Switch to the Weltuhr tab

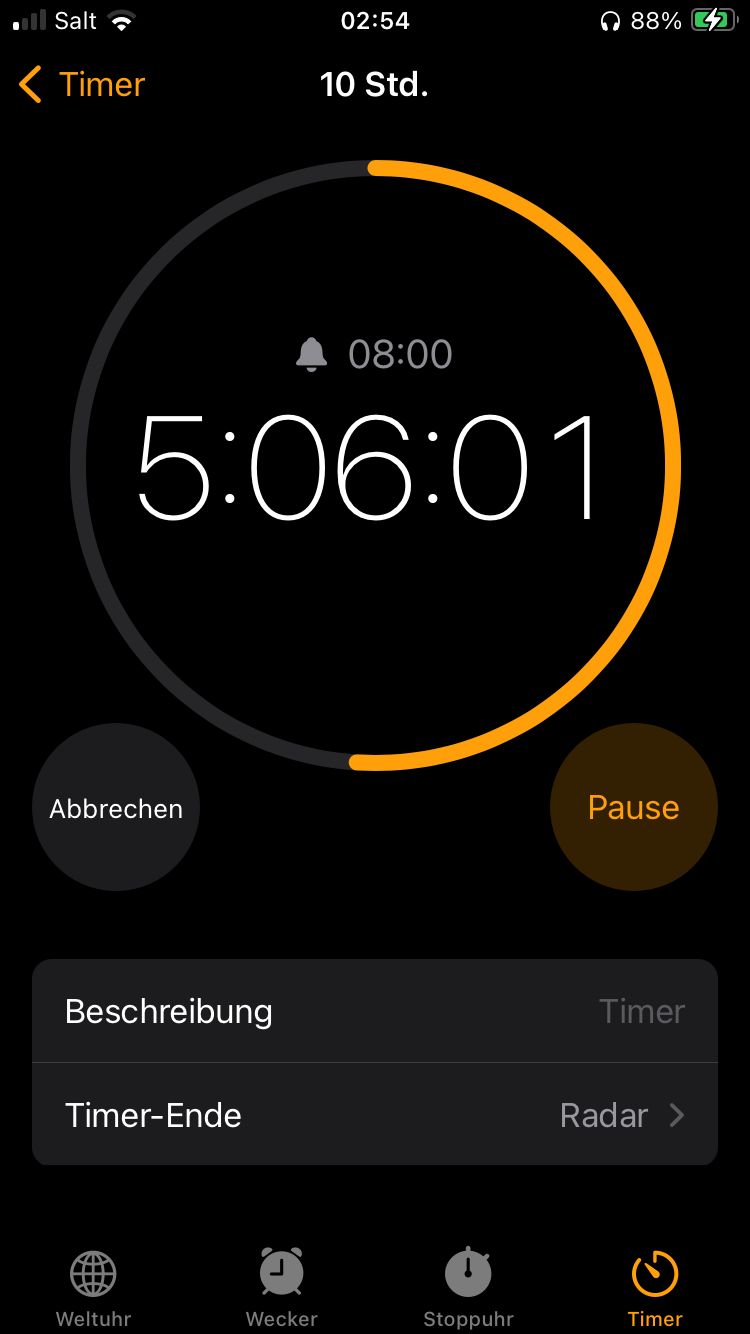[x=93, y=1288]
